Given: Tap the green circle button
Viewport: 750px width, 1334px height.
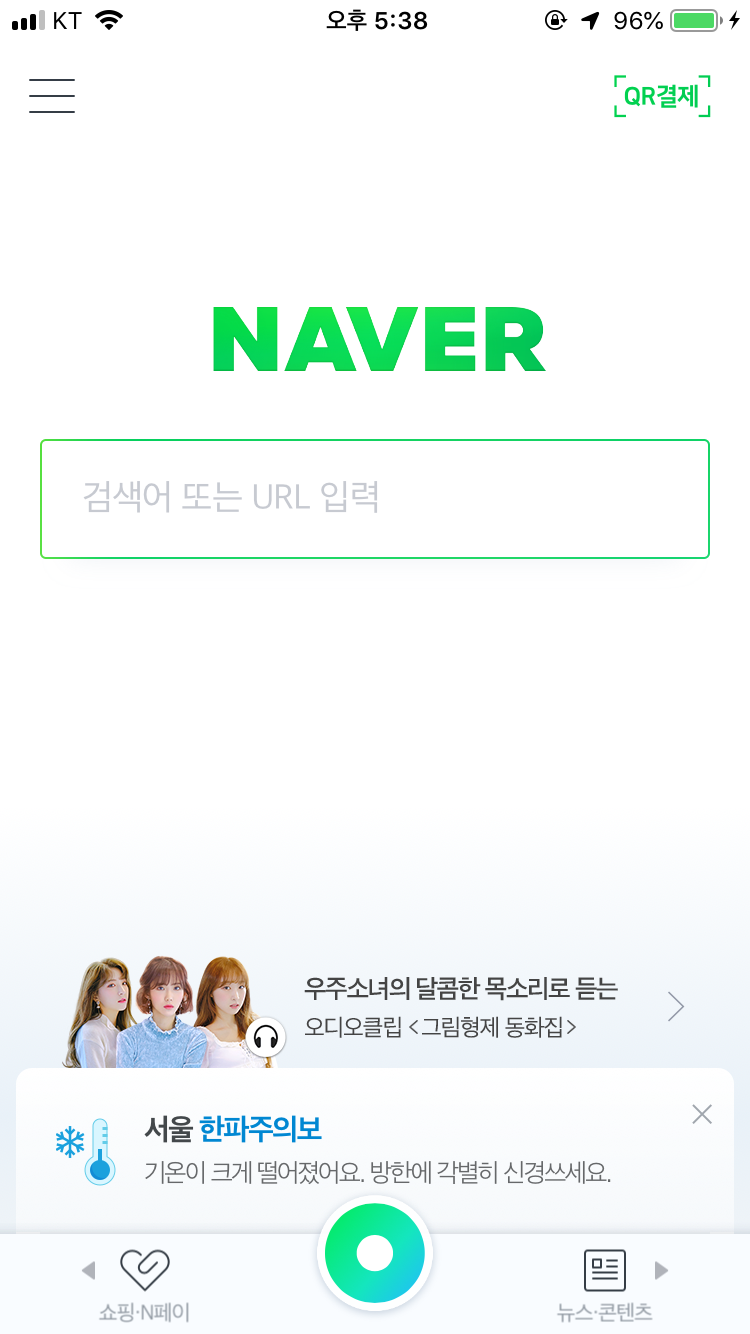Looking at the screenshot, I should pos(375,1253).
